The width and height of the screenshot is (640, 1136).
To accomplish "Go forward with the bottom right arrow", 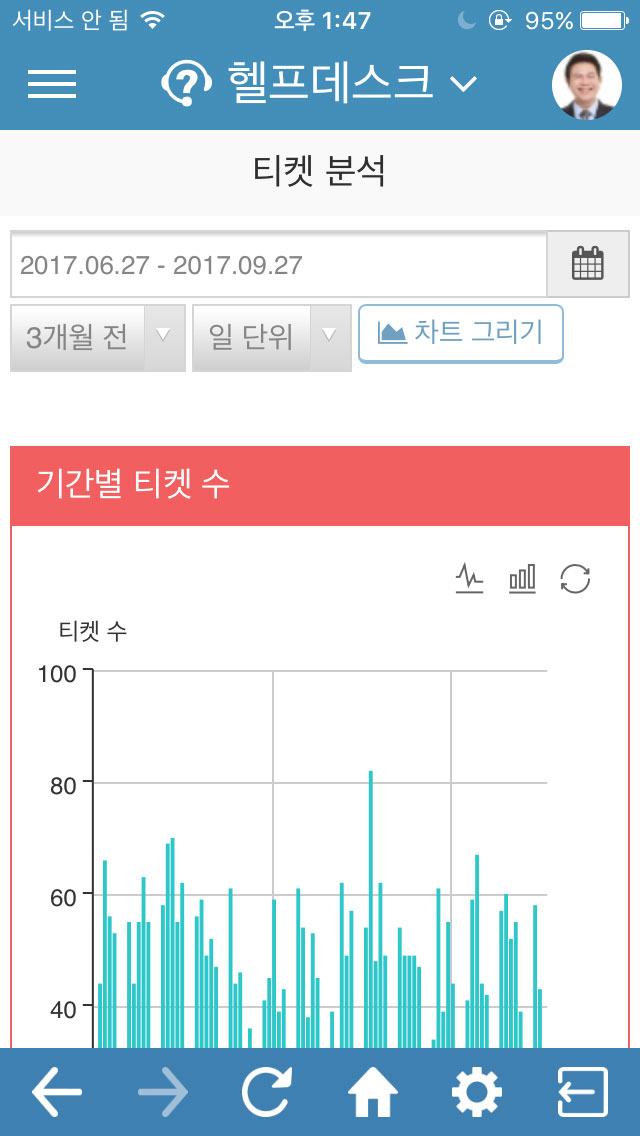I will pos(163,1091).
